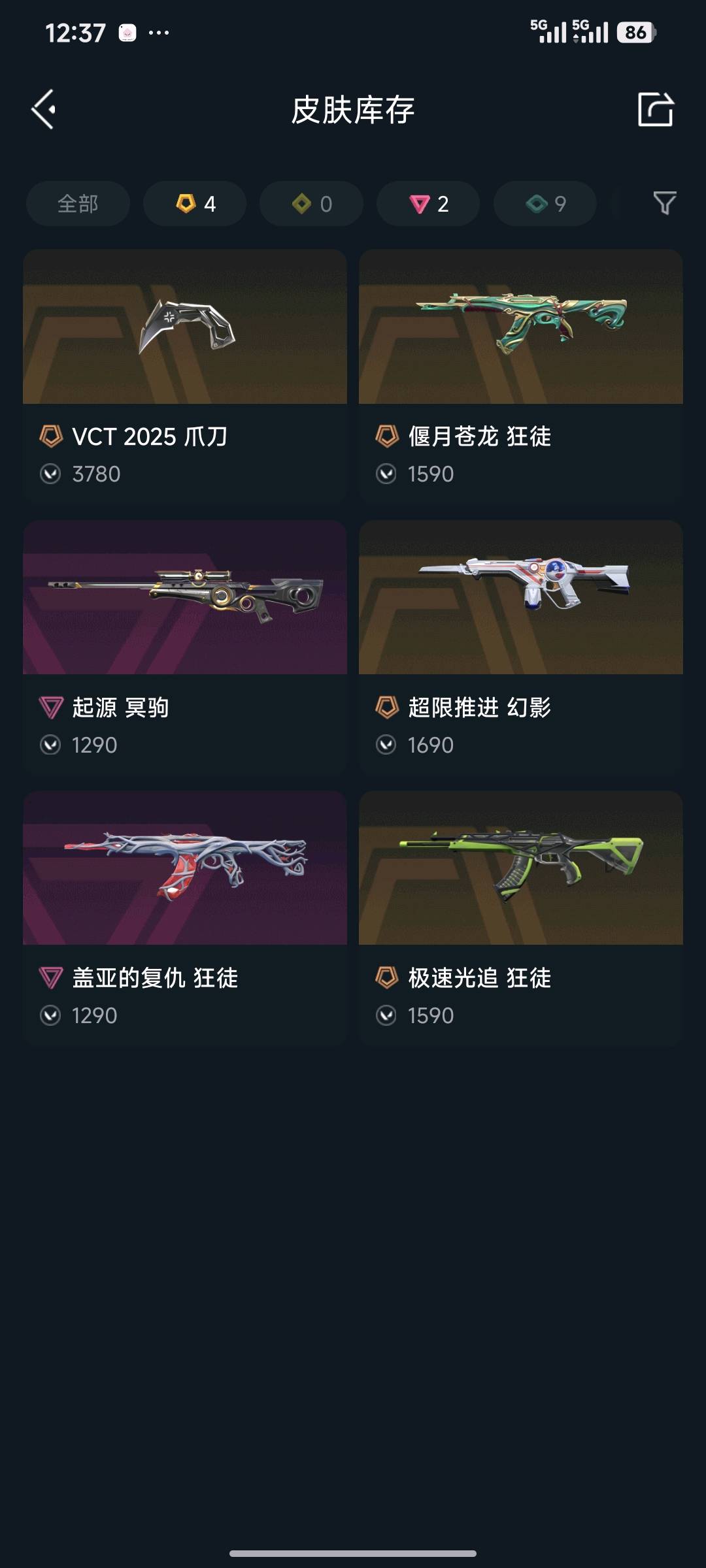
Task: Share the skin inventory
Action: click(x=656, y=109)
